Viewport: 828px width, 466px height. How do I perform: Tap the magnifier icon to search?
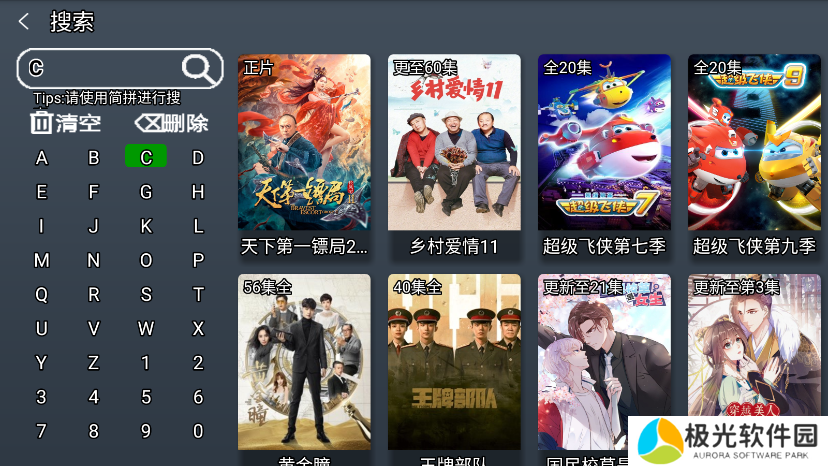pyautogui.click(x=200, y=68)
